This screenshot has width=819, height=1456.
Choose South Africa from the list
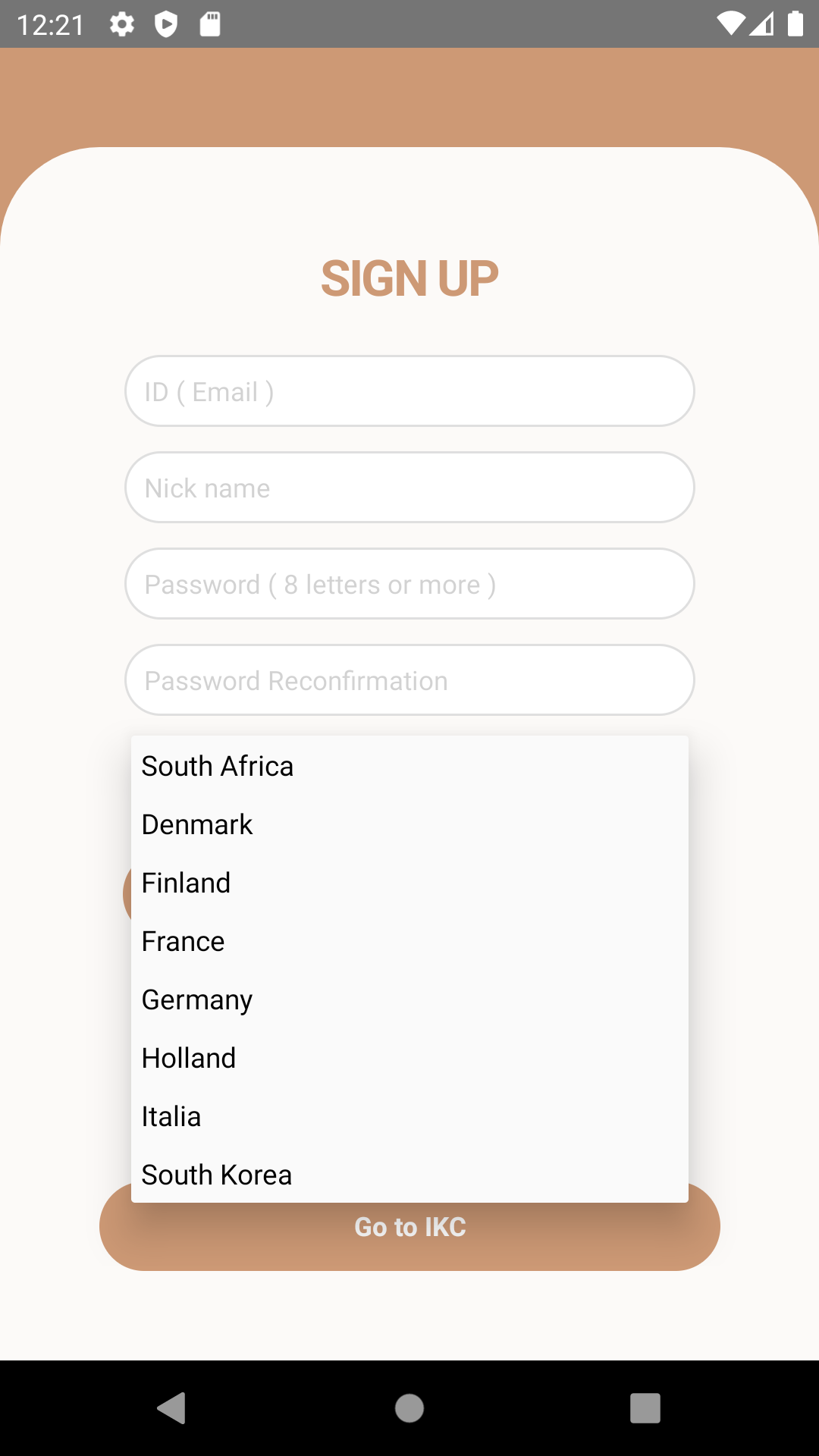[x=409, y=766]
